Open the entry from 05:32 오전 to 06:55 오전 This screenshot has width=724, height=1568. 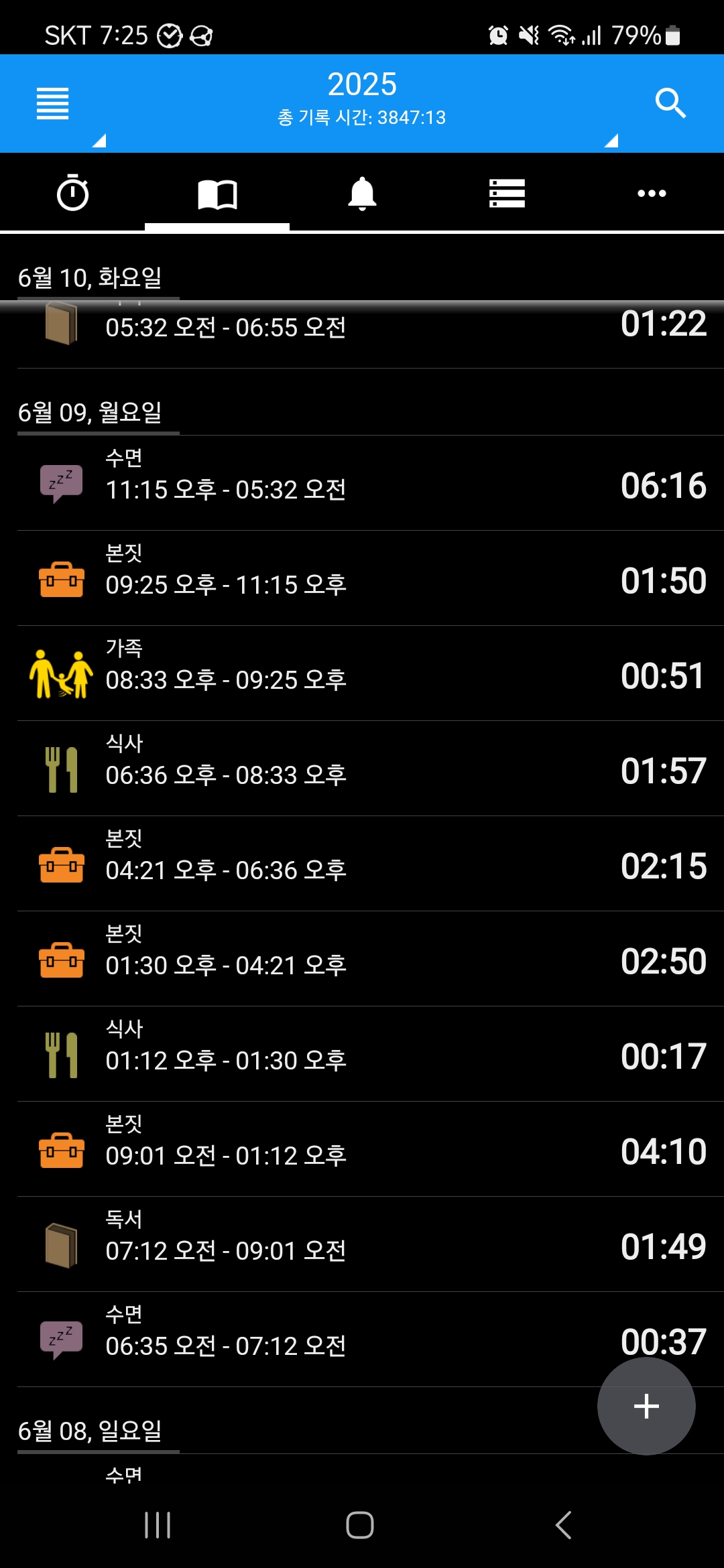(x=362, y=330)
